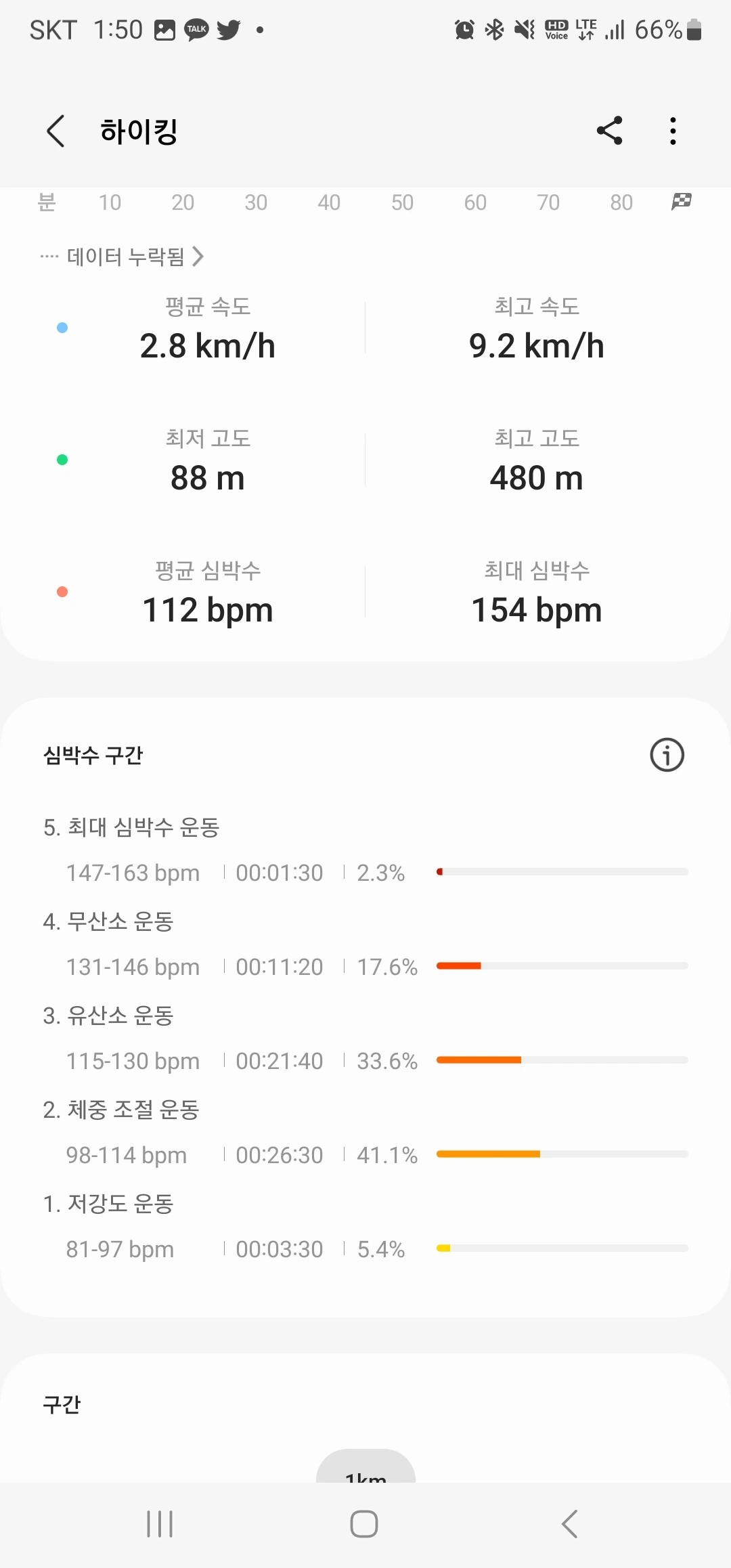This screenshot has height=1568, width=731.
Task: Share this hiking workout
Action: 609,131
